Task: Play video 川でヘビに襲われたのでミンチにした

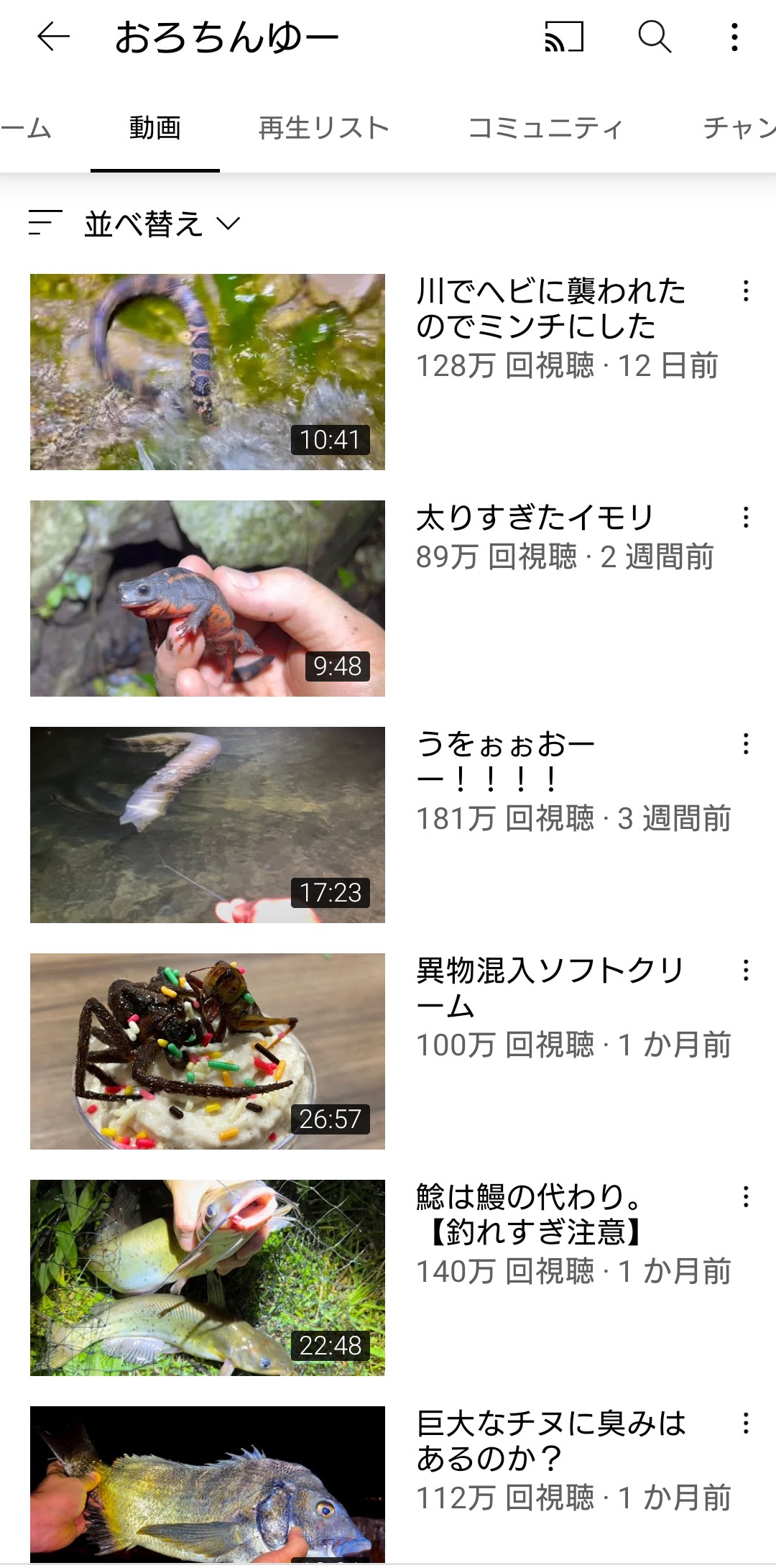Action: click(x=208, y=372)
